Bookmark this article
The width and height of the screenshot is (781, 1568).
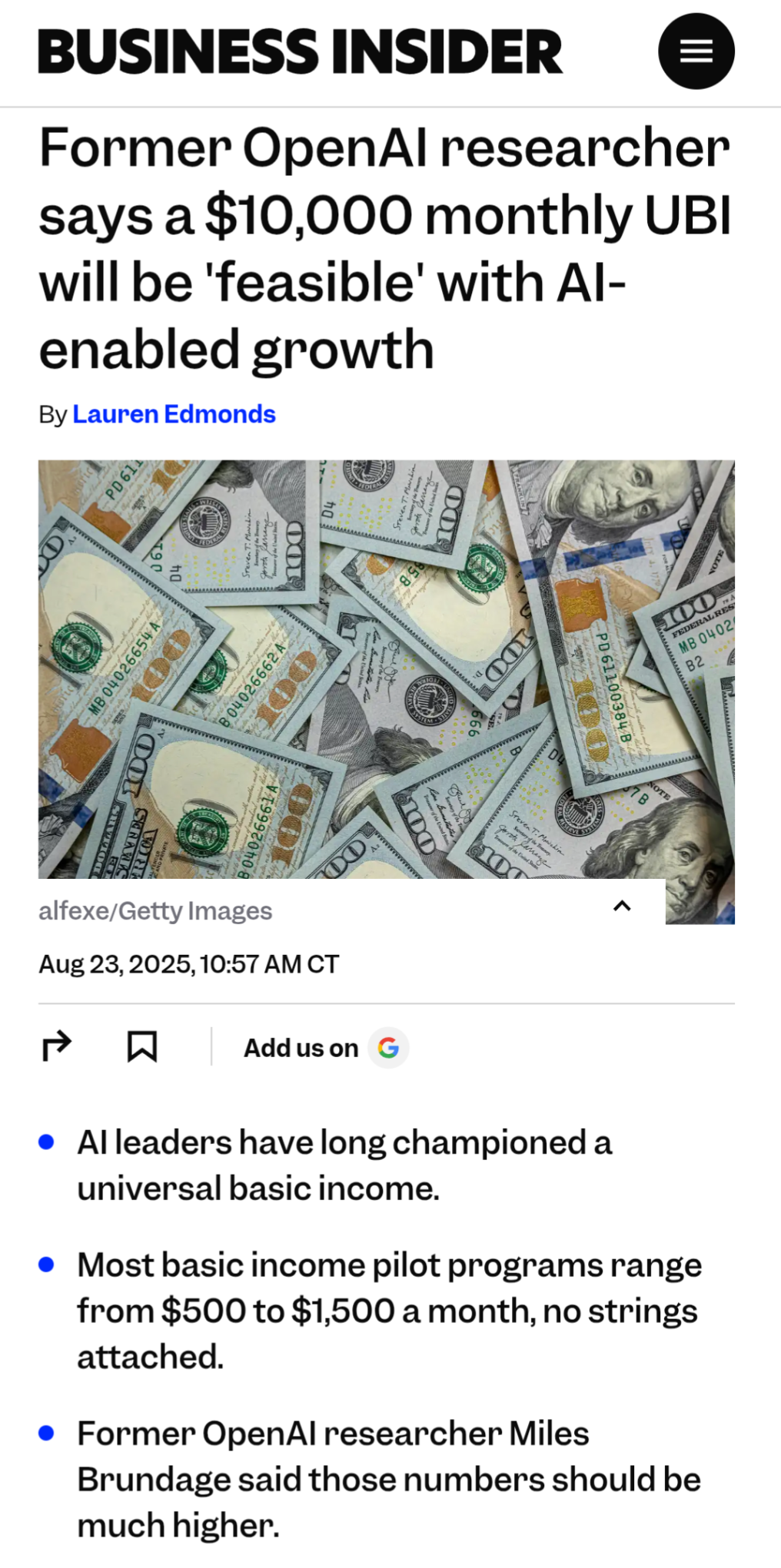pyautogui.click(x=142, y=1046)
